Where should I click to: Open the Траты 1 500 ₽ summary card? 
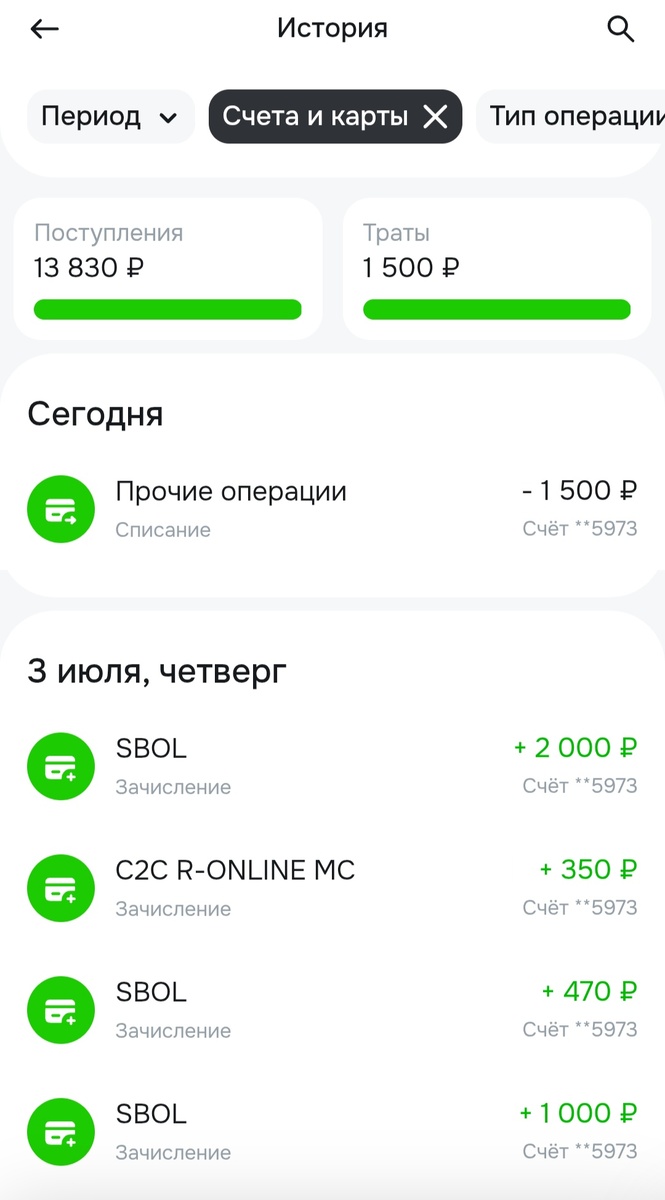point(496,268)
